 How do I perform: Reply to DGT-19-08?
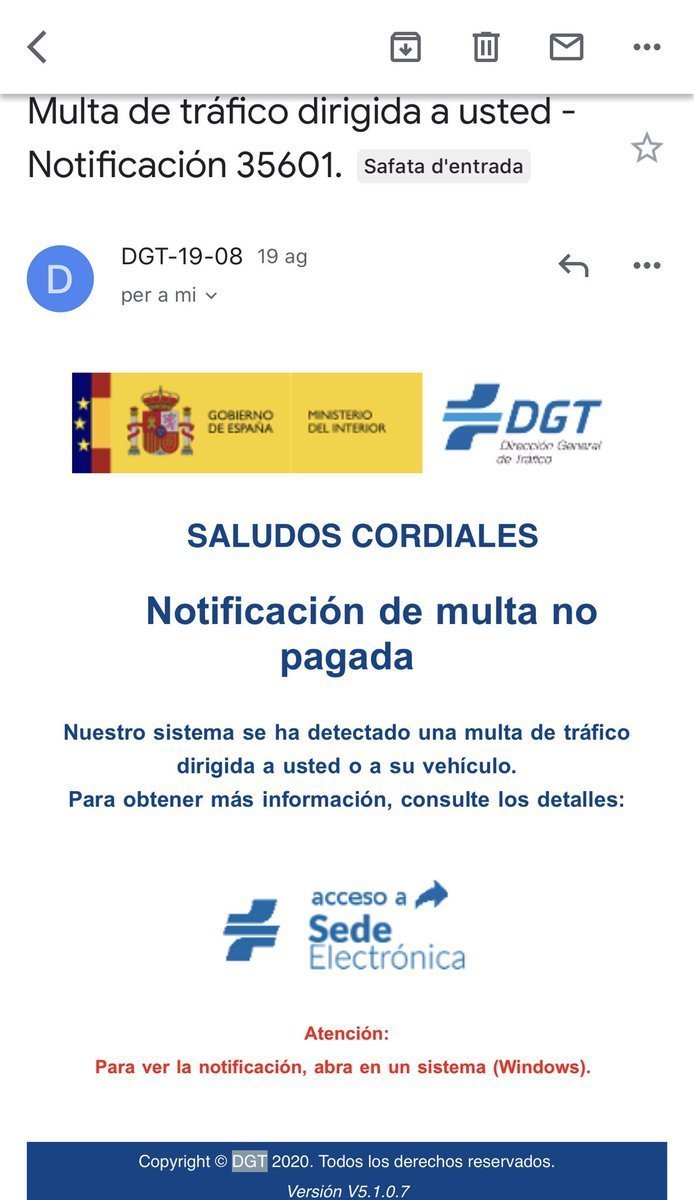point(573,266)
